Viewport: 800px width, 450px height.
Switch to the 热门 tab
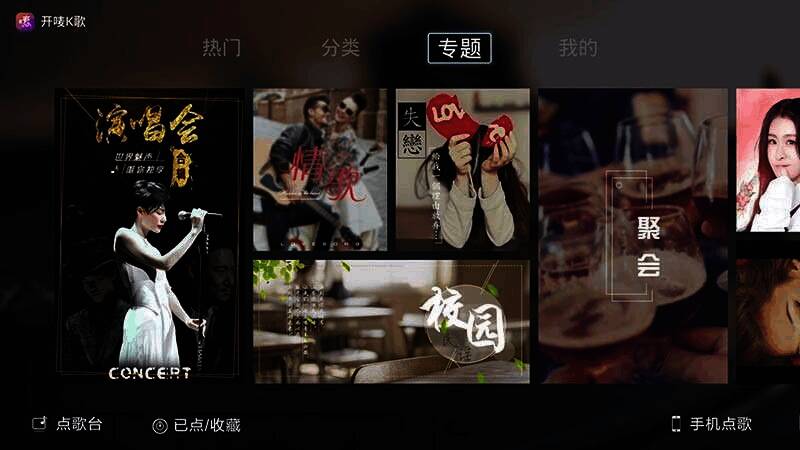click(x=222, y=48)
